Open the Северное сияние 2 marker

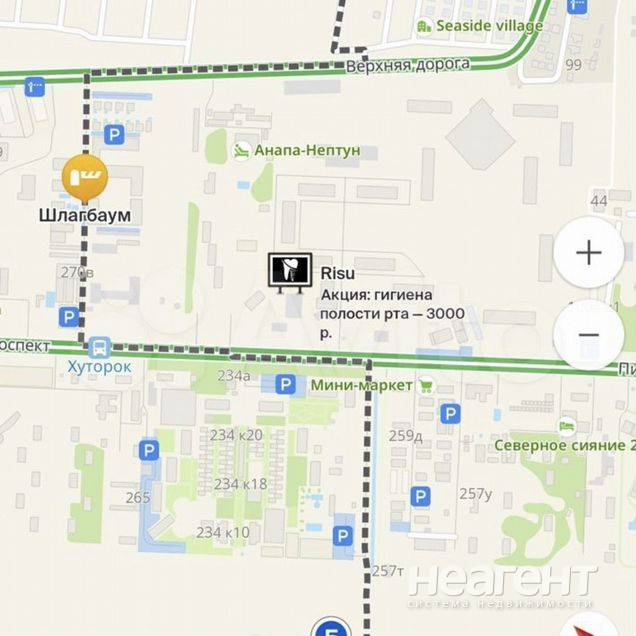point(567,425)
